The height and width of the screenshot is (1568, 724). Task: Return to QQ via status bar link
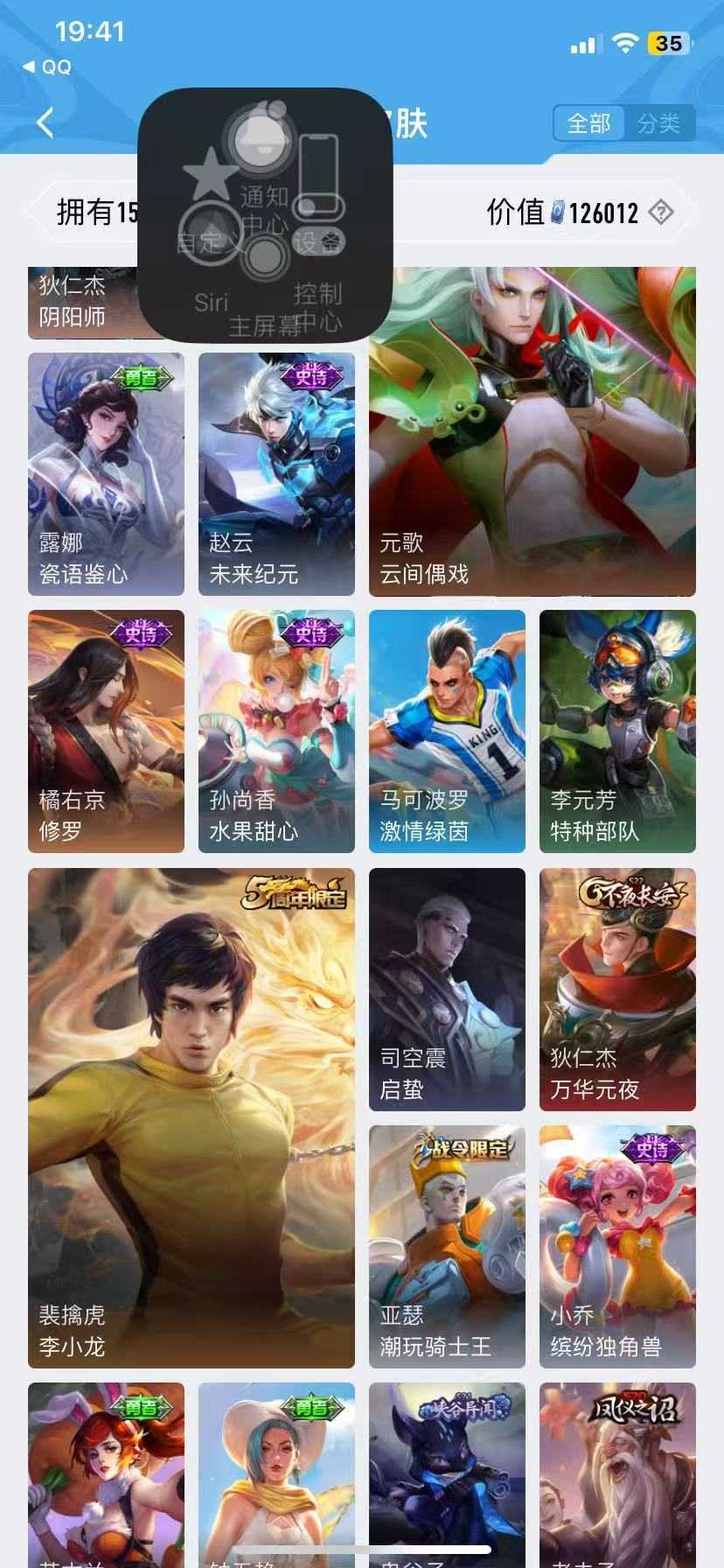click(x=47, y=66)
